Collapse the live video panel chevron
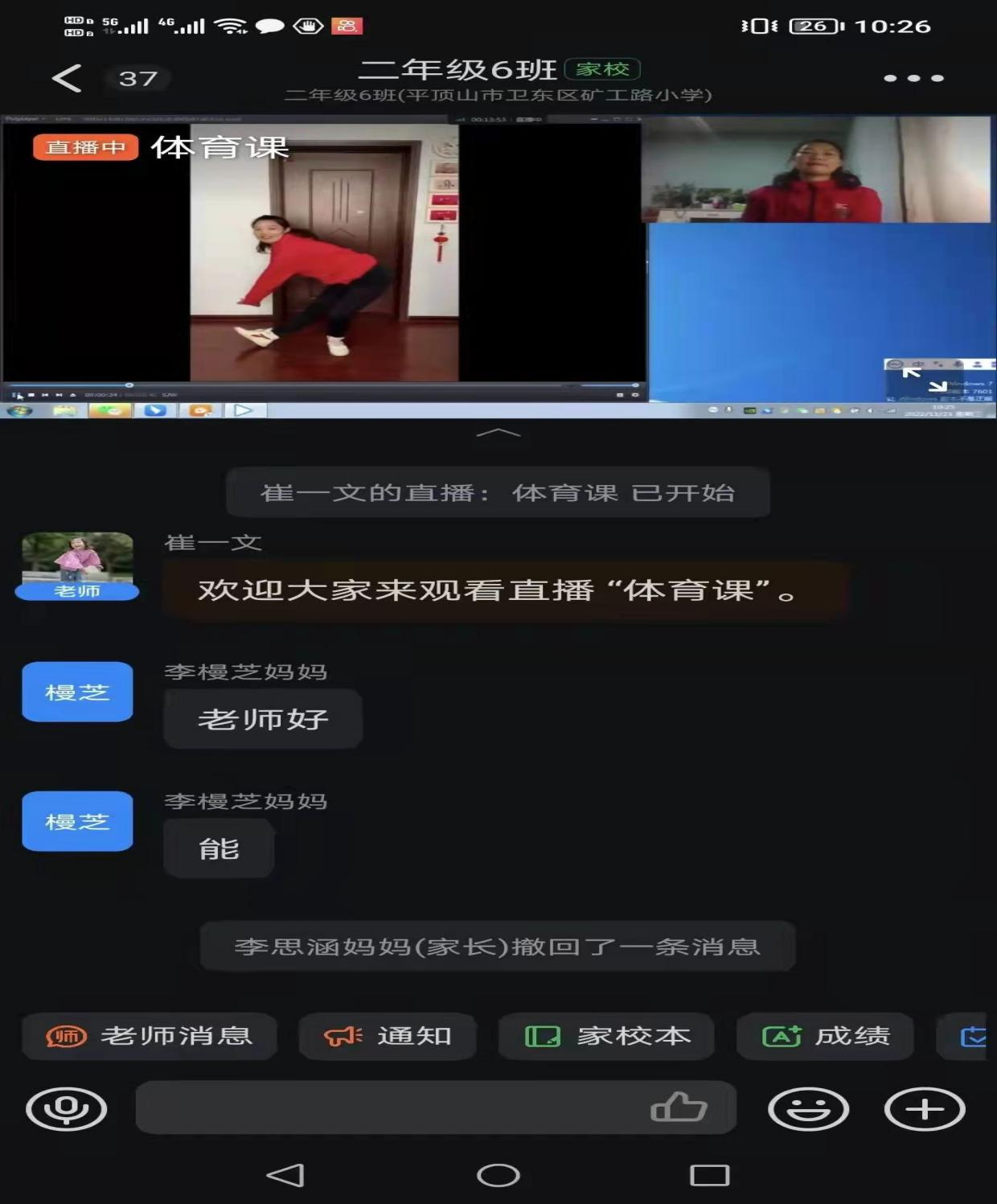The image size is (997, 1204). pyautogui.click(x=498, y=434)
